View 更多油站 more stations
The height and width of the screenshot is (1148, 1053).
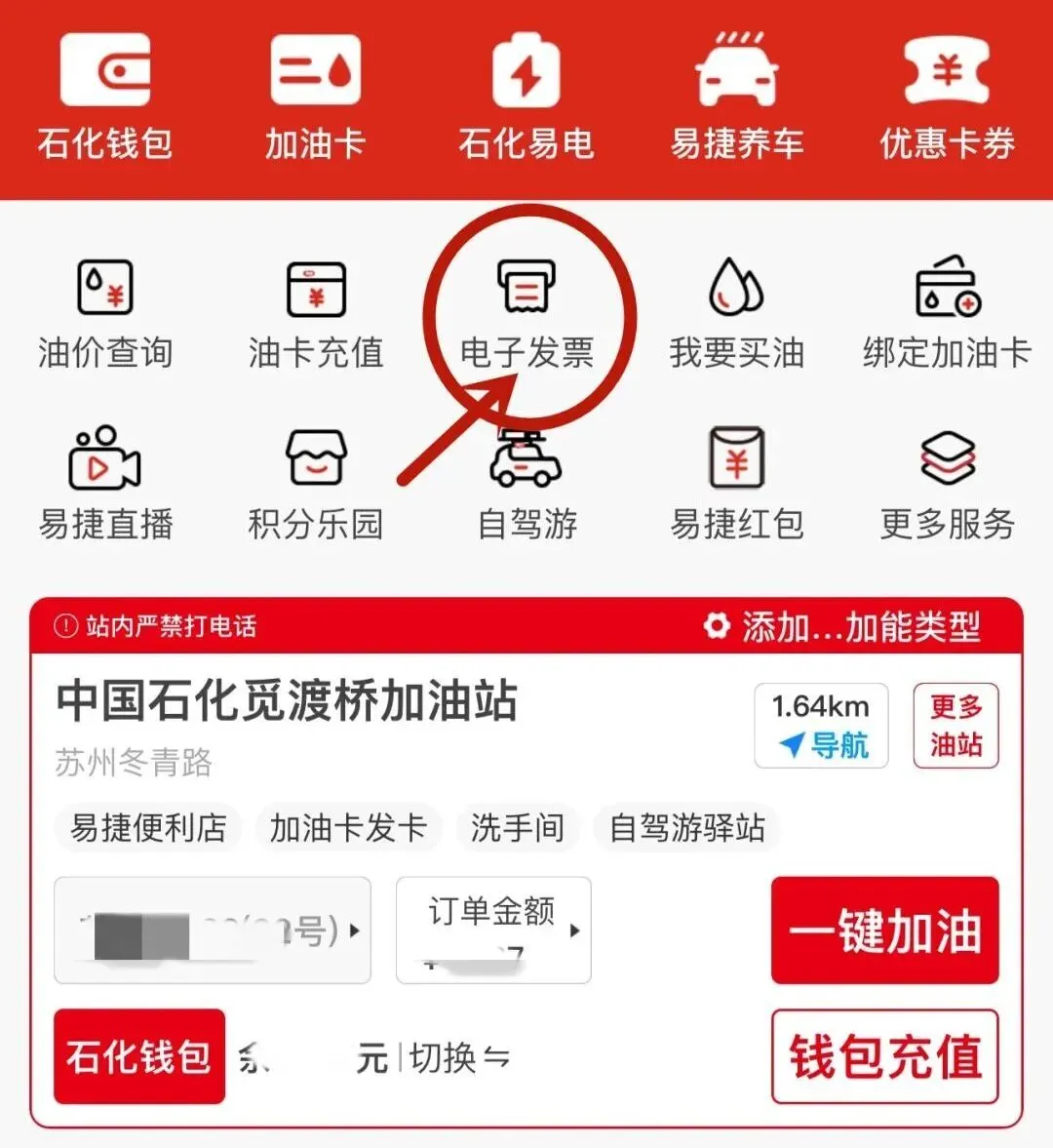[955, 727]
